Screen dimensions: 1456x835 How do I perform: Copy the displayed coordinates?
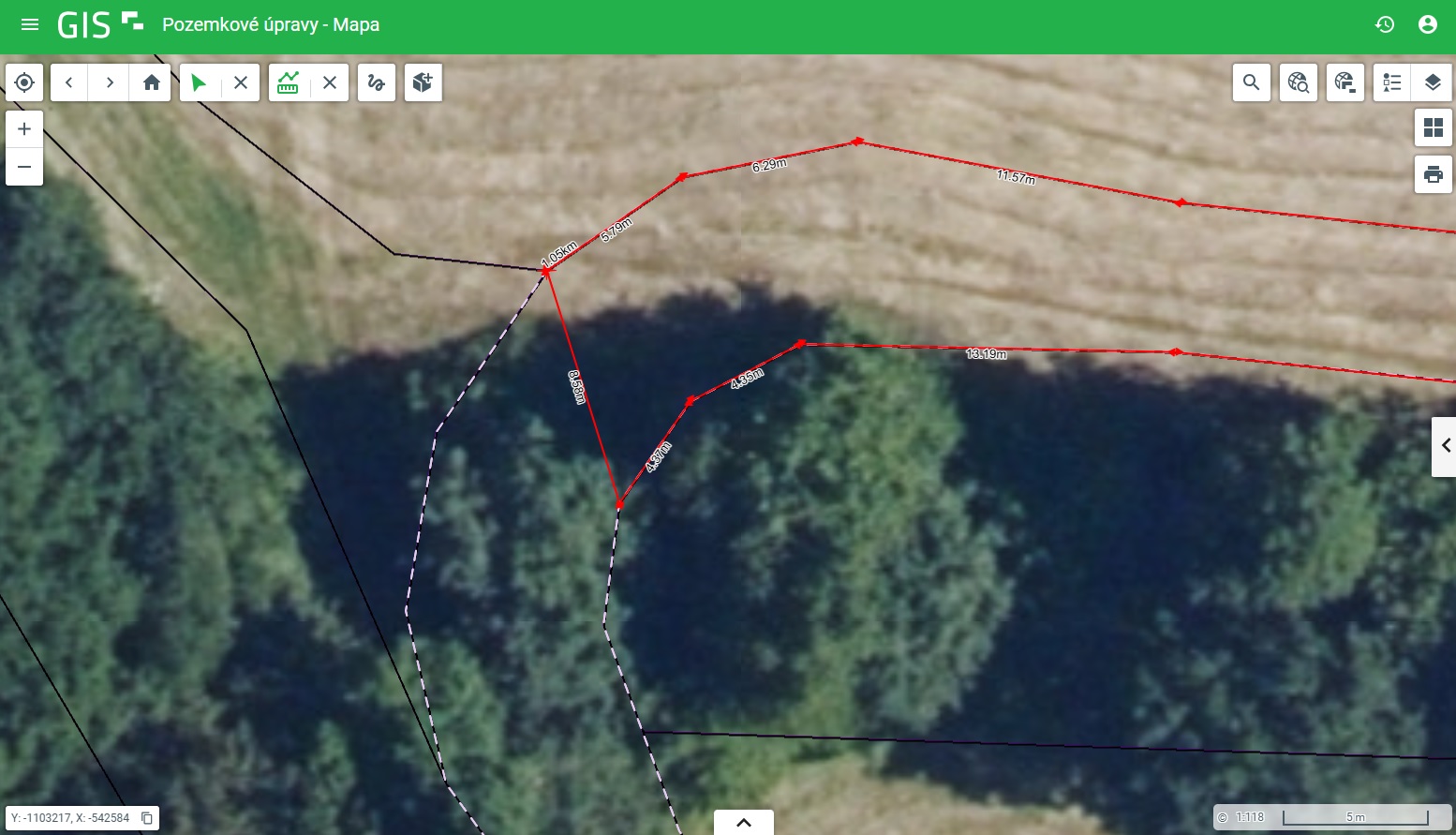click(147, 818)
